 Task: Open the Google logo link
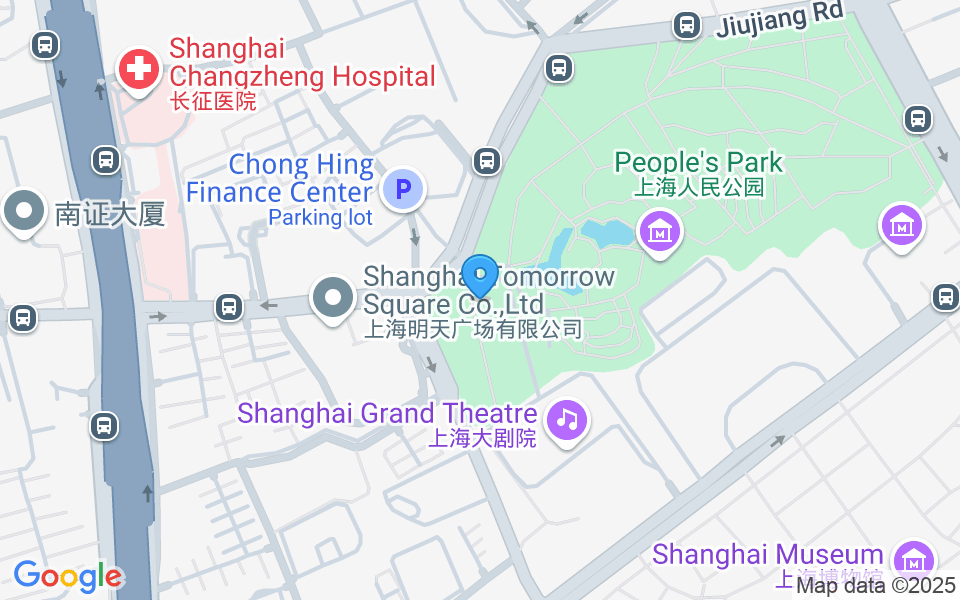tap(68, 576)
